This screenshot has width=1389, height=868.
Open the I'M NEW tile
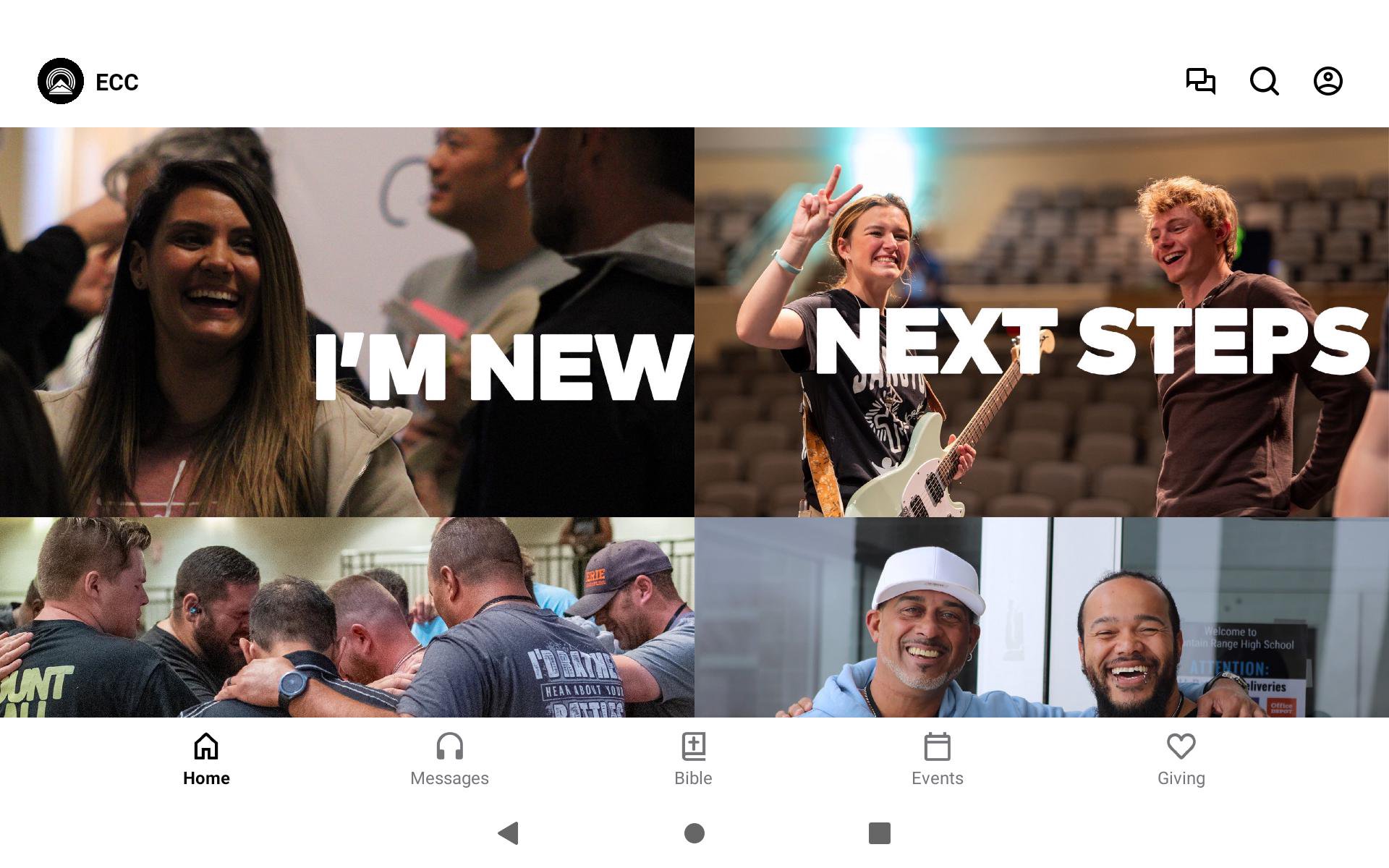tap(347, 322)
